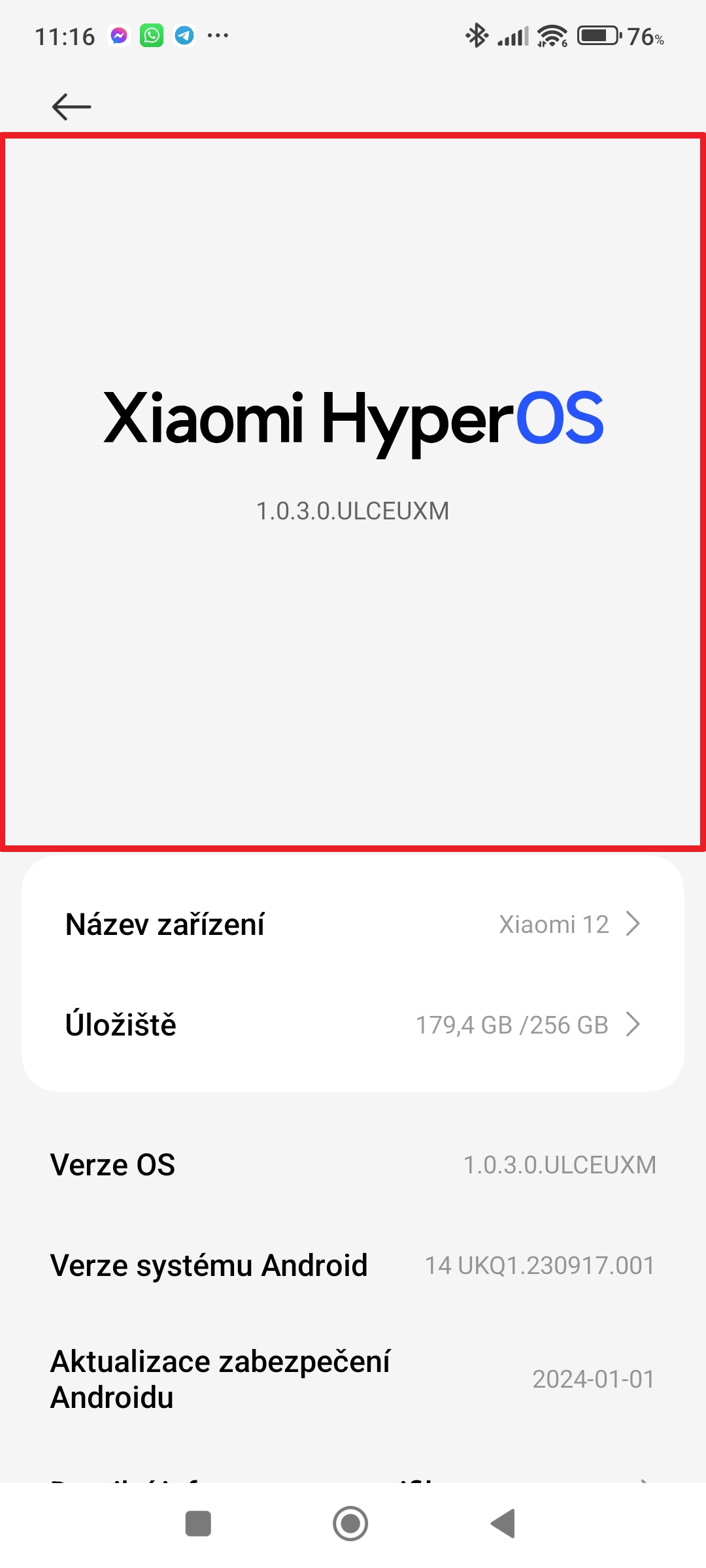The width and height of the screenshot is (706, 1568).
Task: Tap the Verze OS row
Action: point(353,1165)
